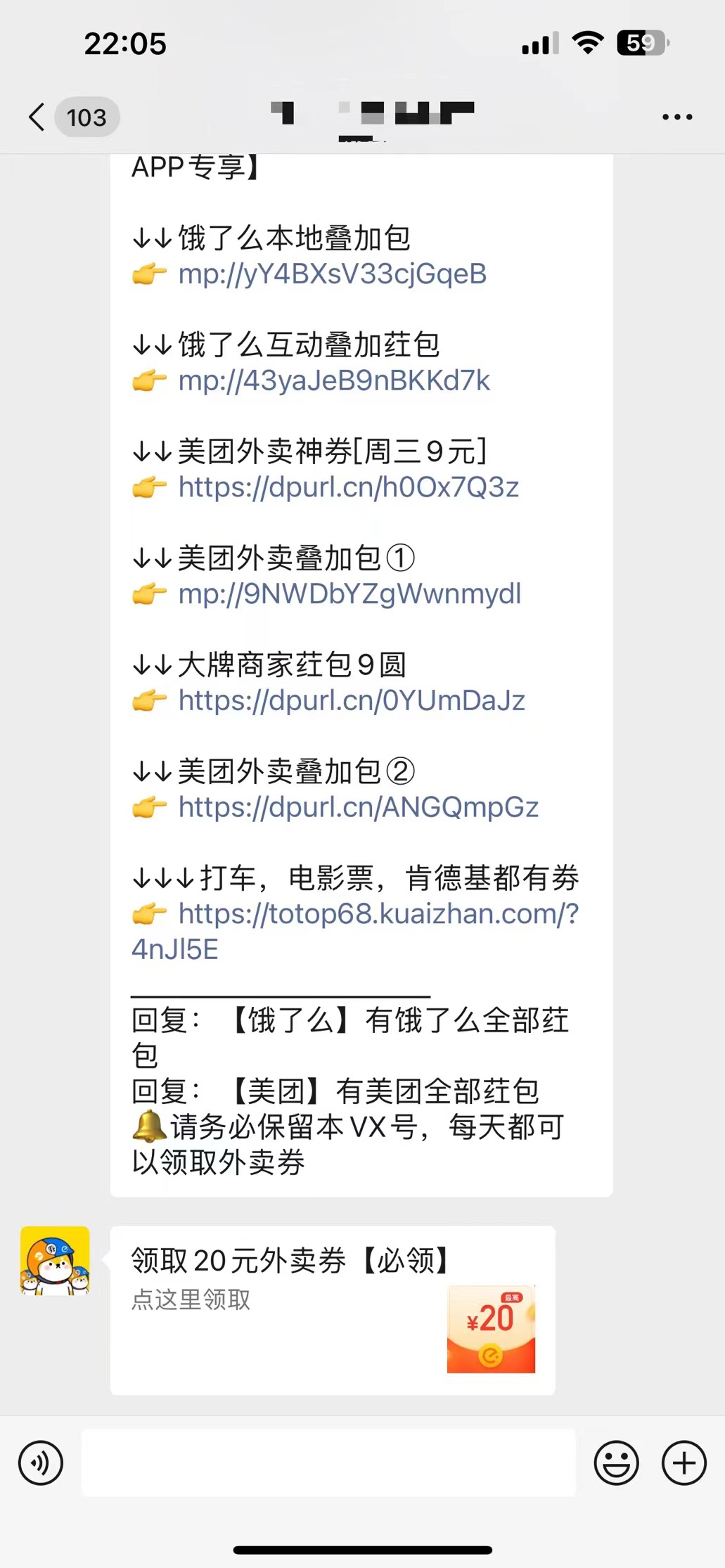Screen dimensions: 725x1568
Task: Open the mp://9NWDbYZgWwnmydl link
Action: 349,594
